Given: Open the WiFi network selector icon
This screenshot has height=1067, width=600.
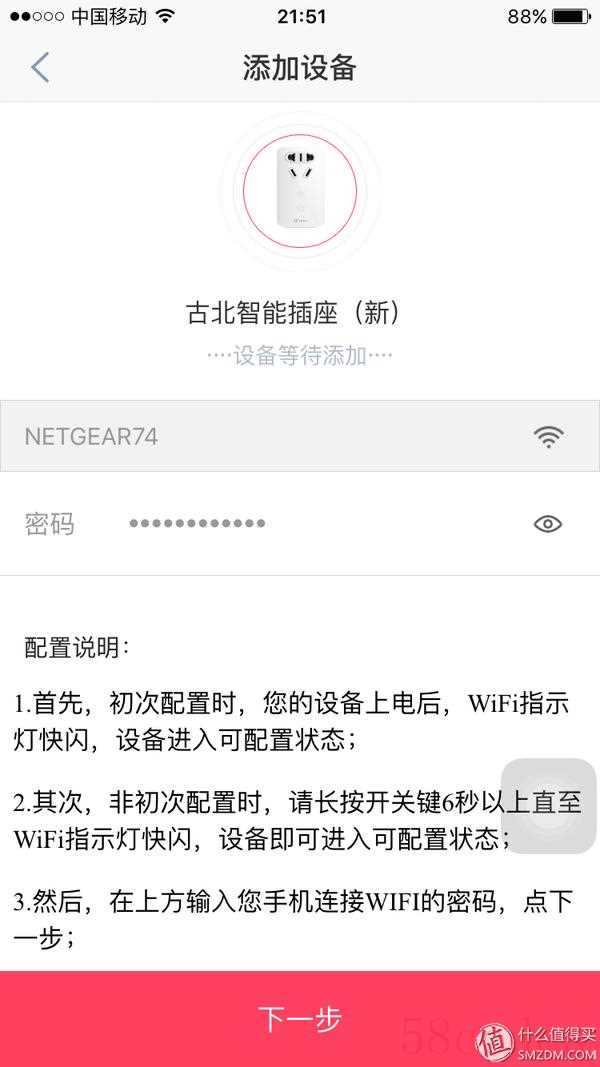Looking at the screenshot, I should pyautogui.click(x=548, y=437).
